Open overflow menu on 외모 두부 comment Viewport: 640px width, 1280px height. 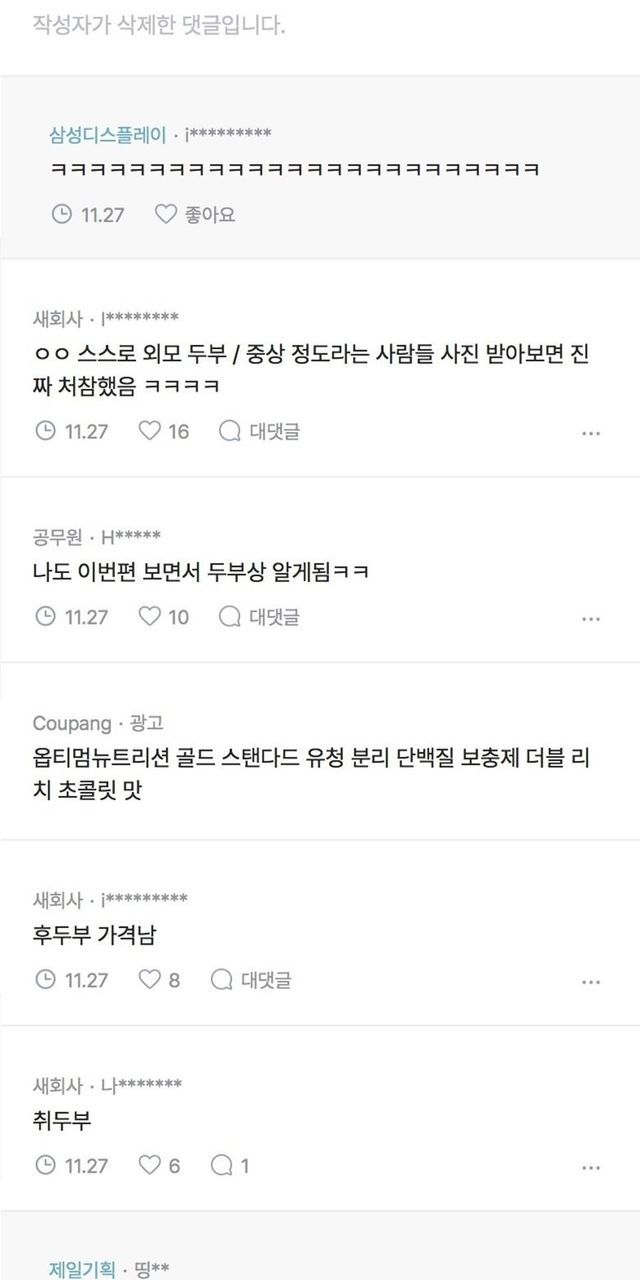[x=591, y=434]
